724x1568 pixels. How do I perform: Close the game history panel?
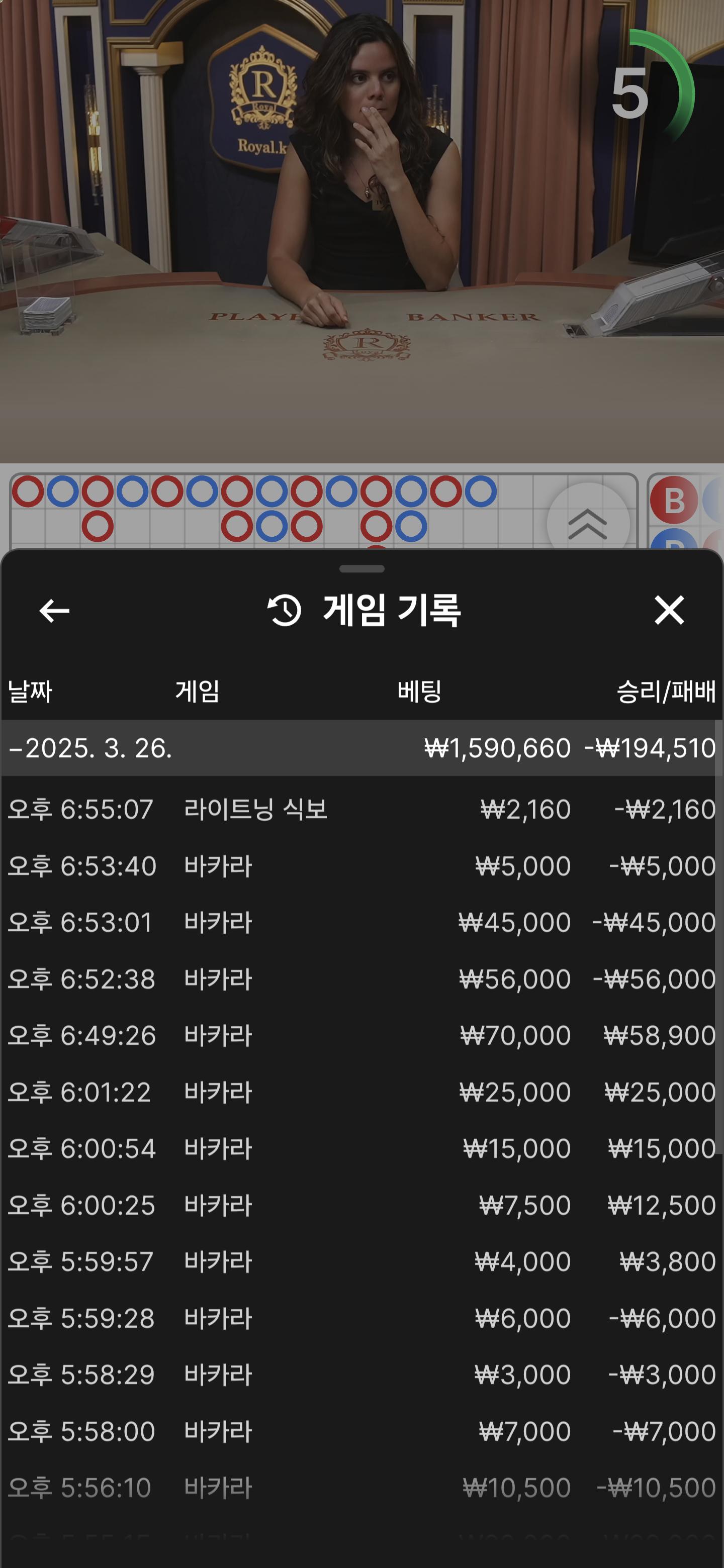[669, 611]
